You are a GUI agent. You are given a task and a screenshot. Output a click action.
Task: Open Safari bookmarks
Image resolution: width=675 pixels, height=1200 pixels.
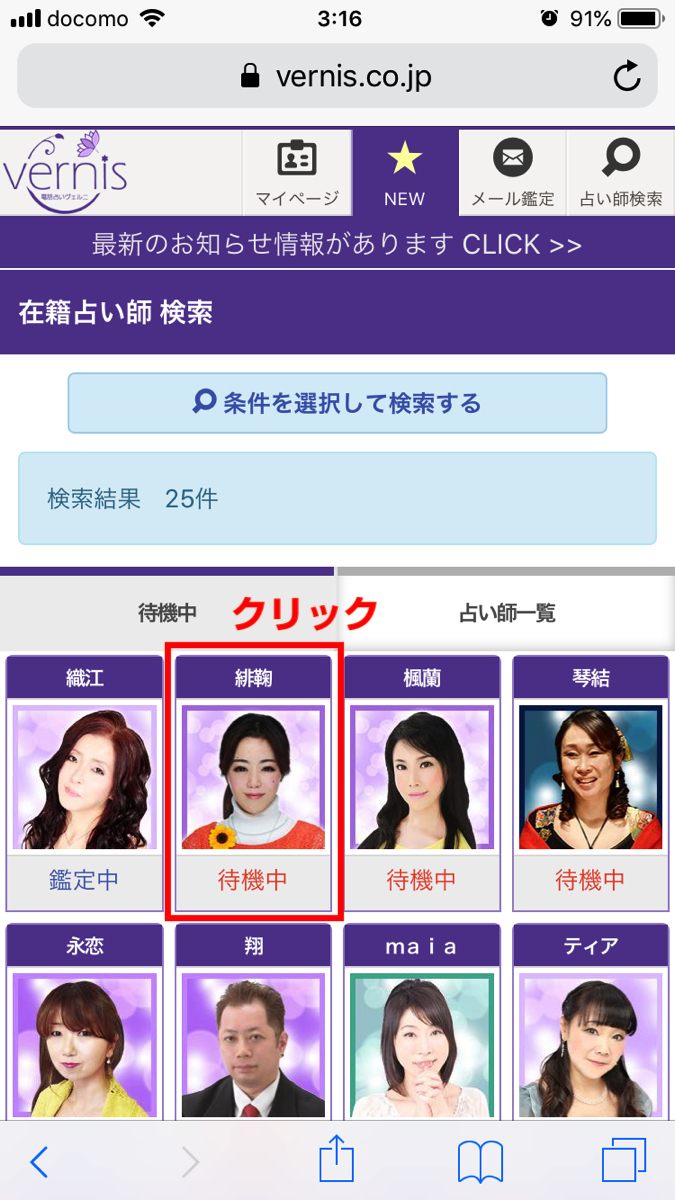479,1162
